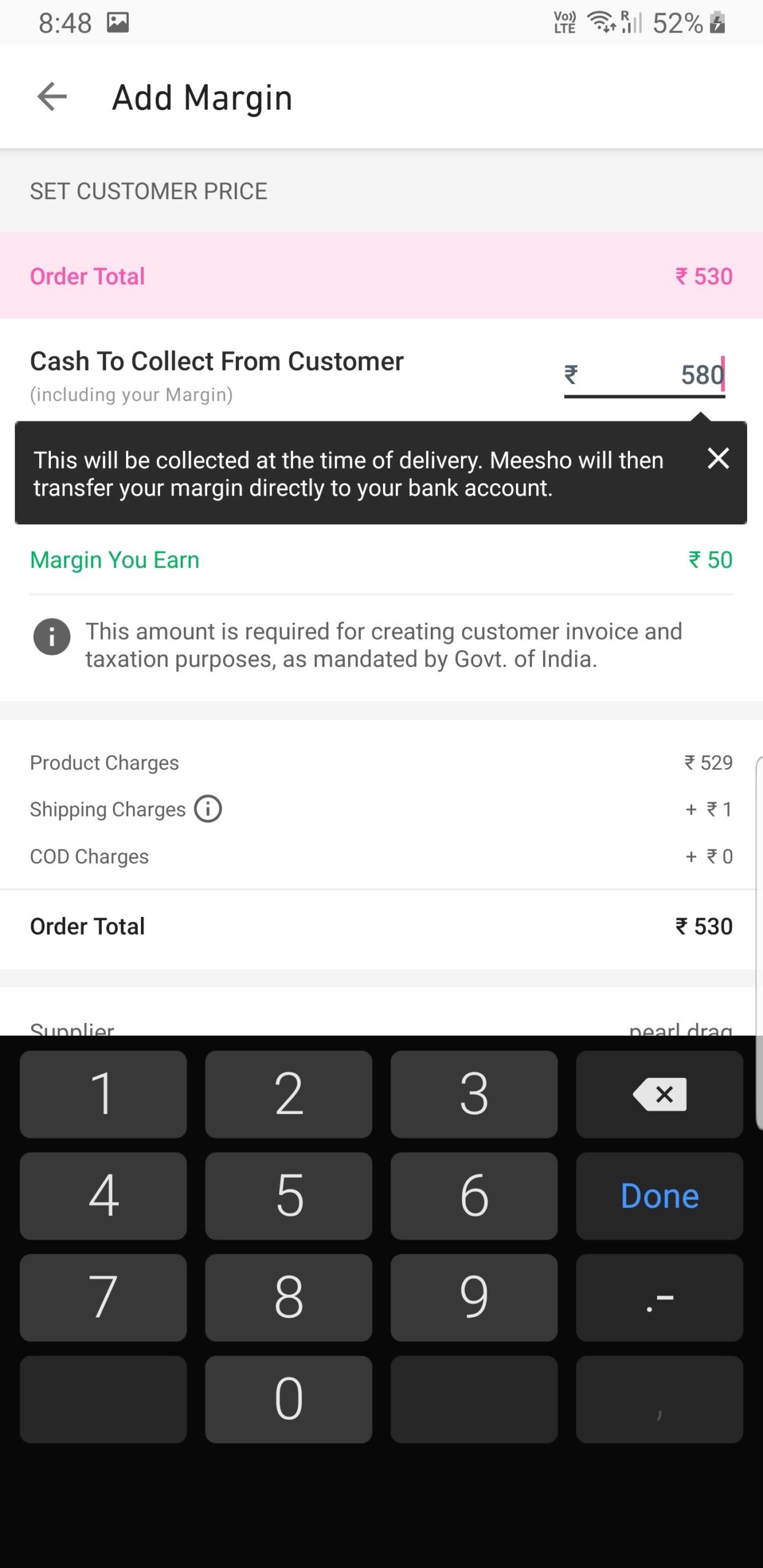
Task: Go back from Add Margin screen
Action: [x=52, y=97]
